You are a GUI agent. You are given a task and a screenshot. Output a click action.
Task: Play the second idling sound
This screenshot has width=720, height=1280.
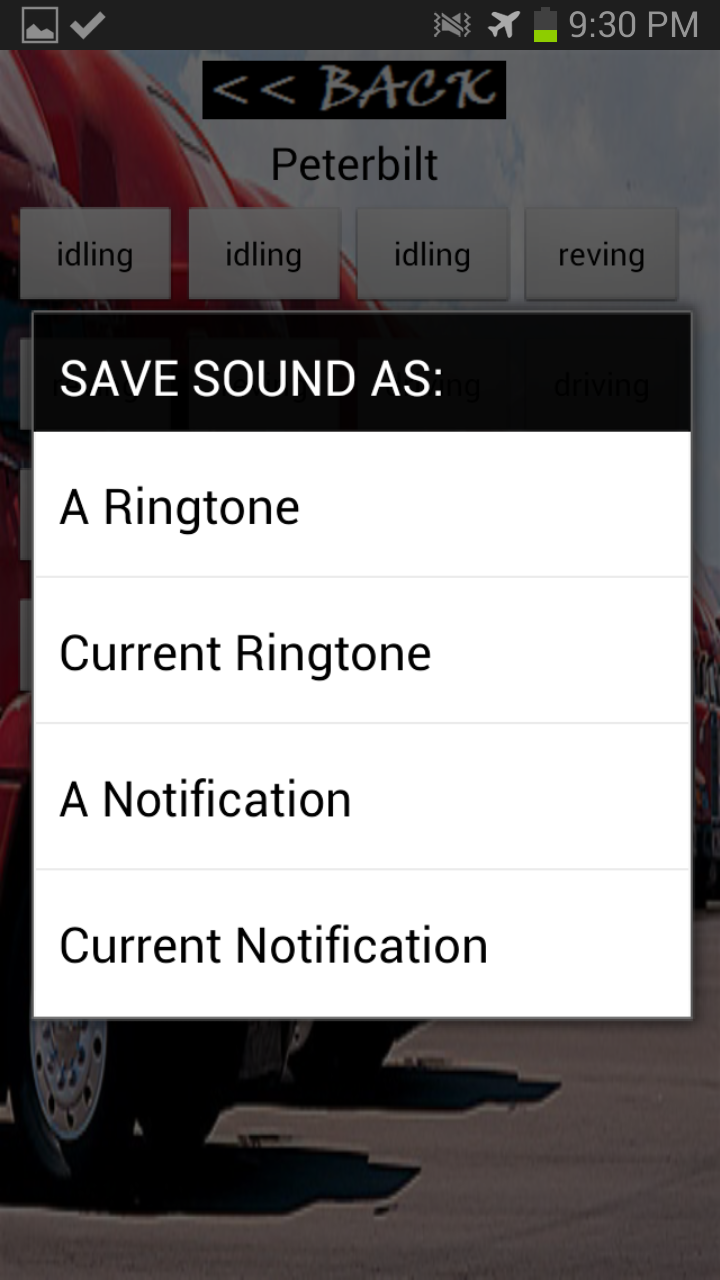264,253
